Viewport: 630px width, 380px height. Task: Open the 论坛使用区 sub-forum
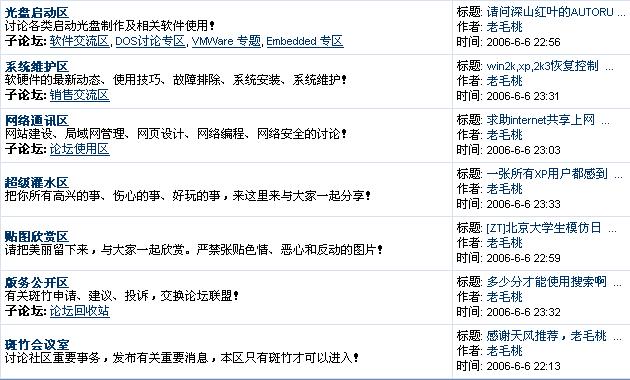pos(80,149)
